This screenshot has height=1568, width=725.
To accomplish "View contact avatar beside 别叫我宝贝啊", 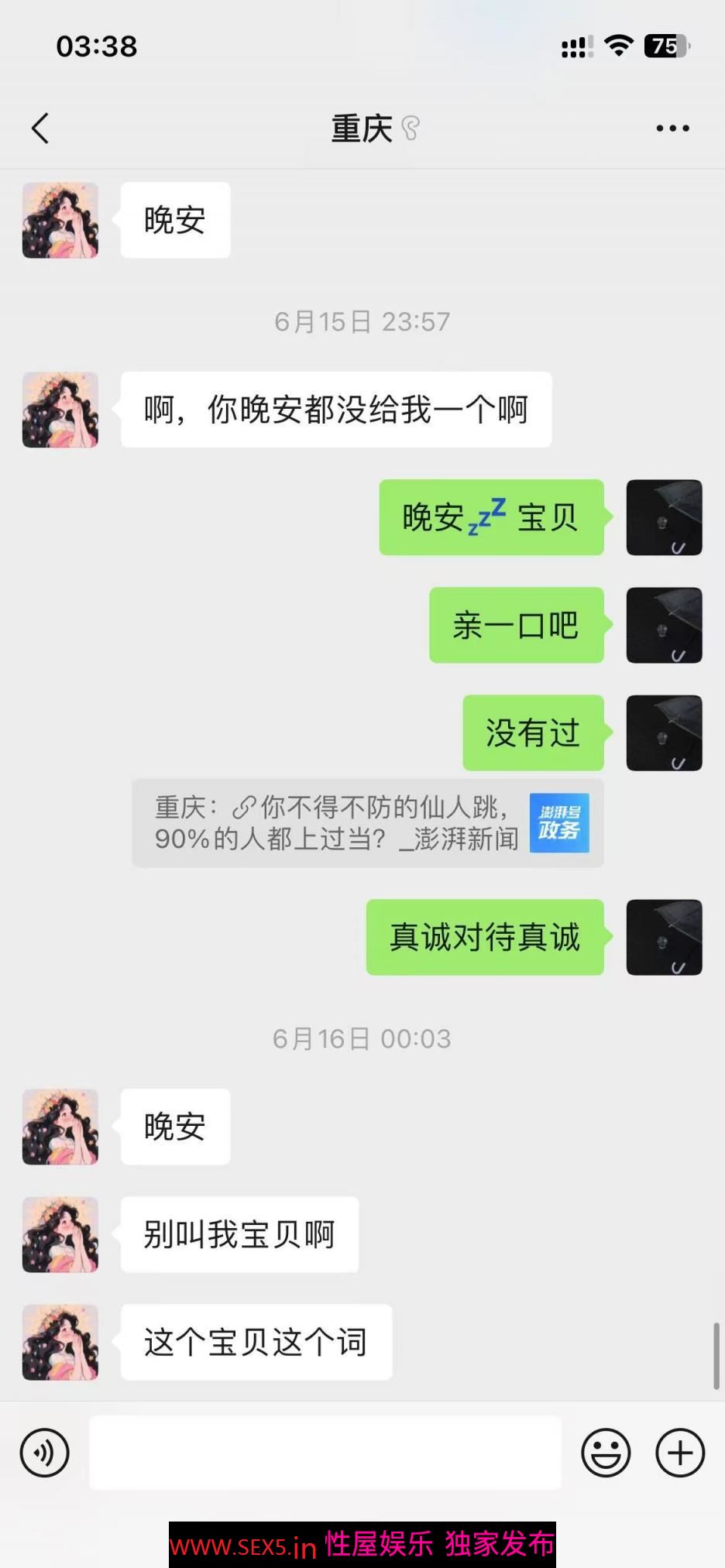I will click(60, 1234).
